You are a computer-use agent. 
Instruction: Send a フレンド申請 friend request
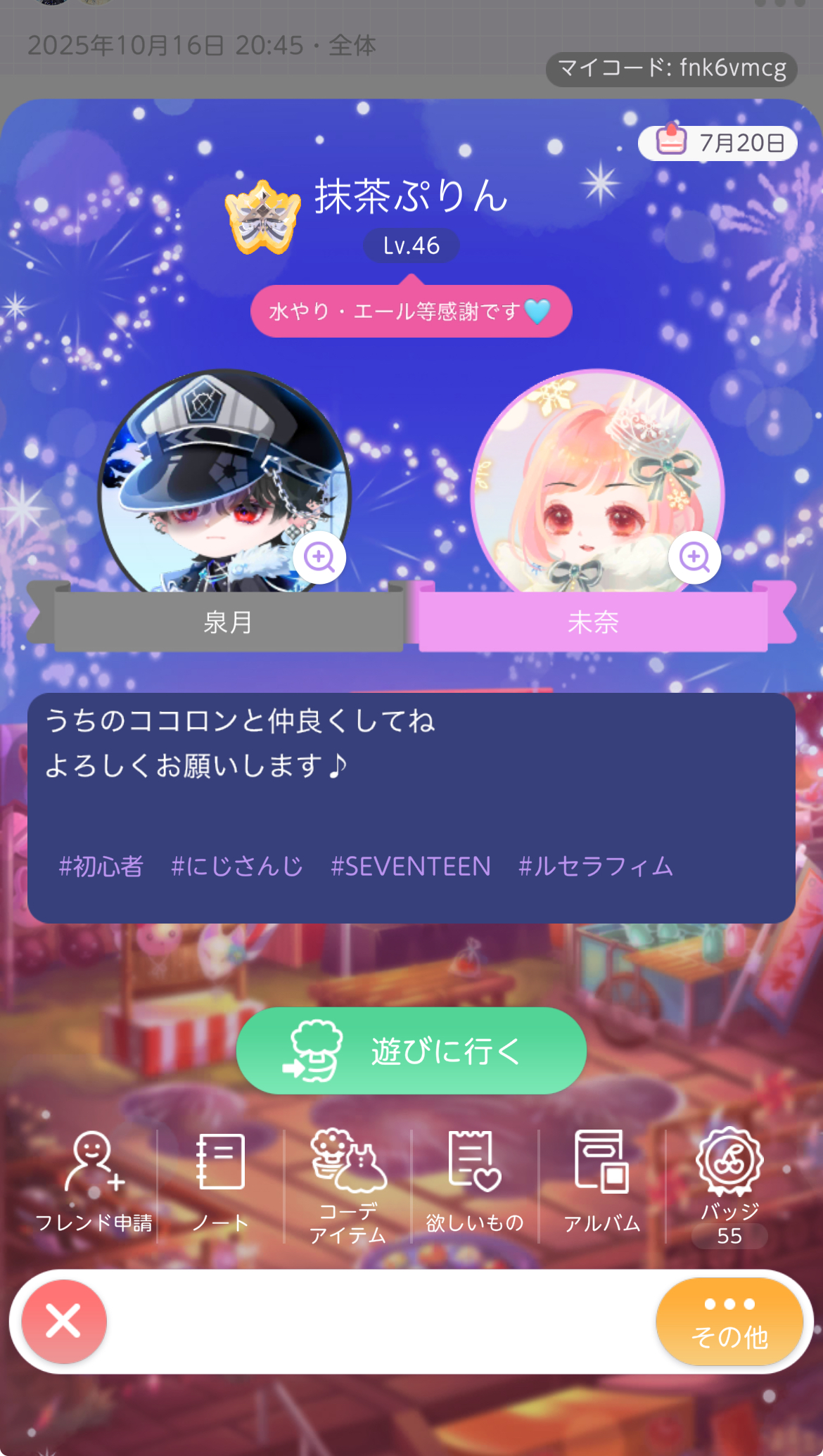pos(94,1182)
